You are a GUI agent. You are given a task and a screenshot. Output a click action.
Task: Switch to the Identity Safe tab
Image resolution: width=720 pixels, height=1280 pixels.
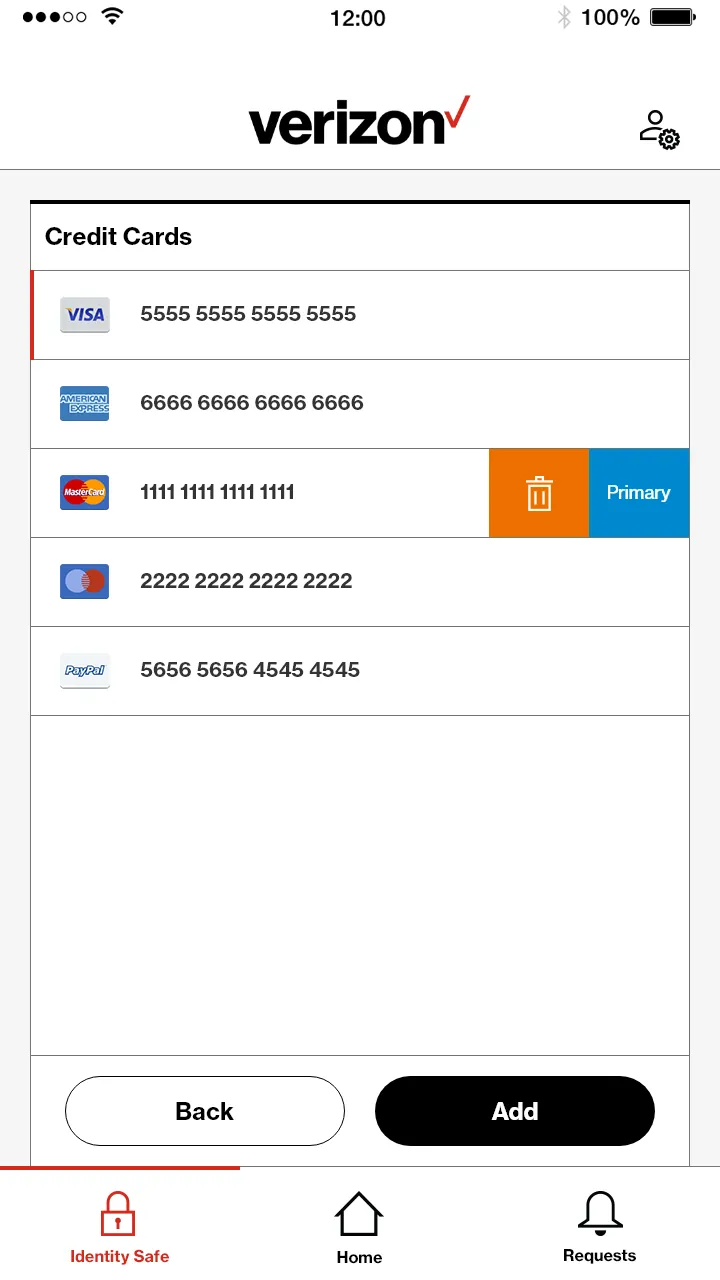pyautogui.click(x=119, y=1226)
